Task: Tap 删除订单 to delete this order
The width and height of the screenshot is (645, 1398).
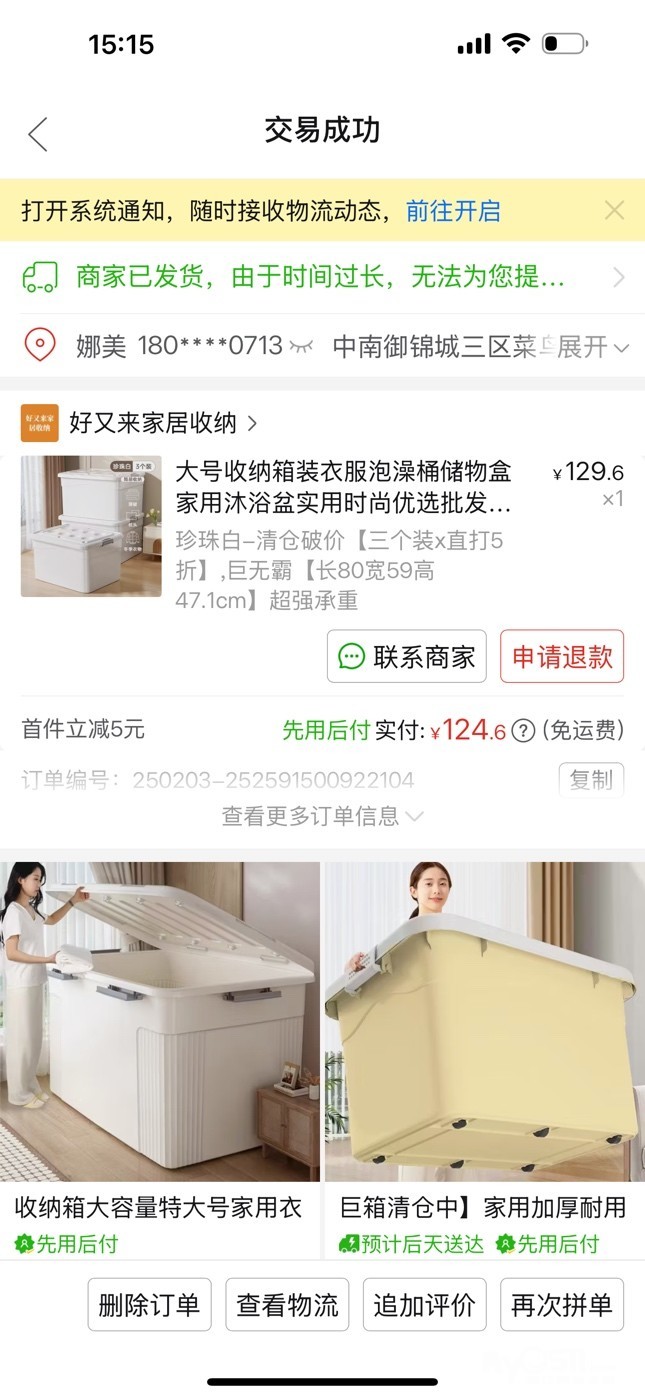Action: (149, 1305)
